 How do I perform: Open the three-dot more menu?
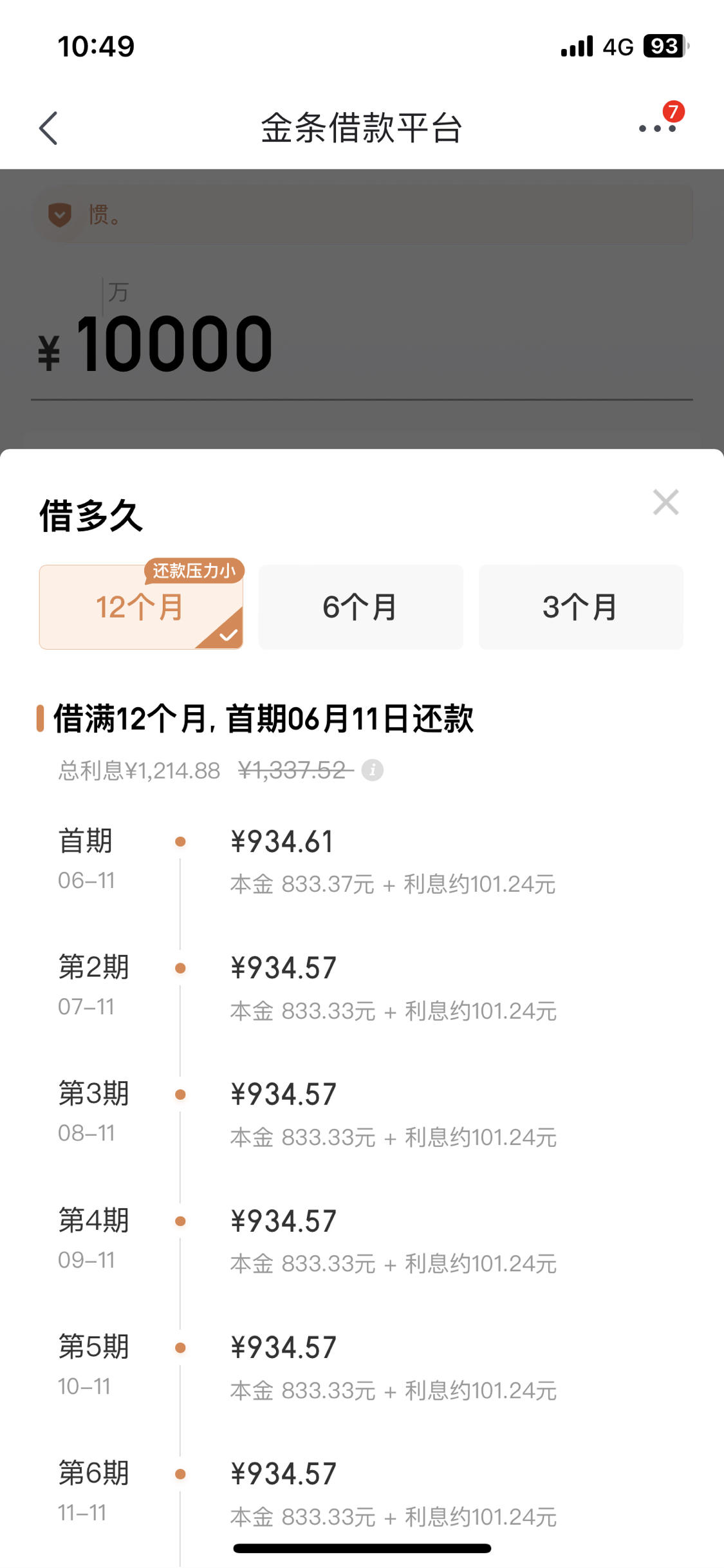pos(657,128)
